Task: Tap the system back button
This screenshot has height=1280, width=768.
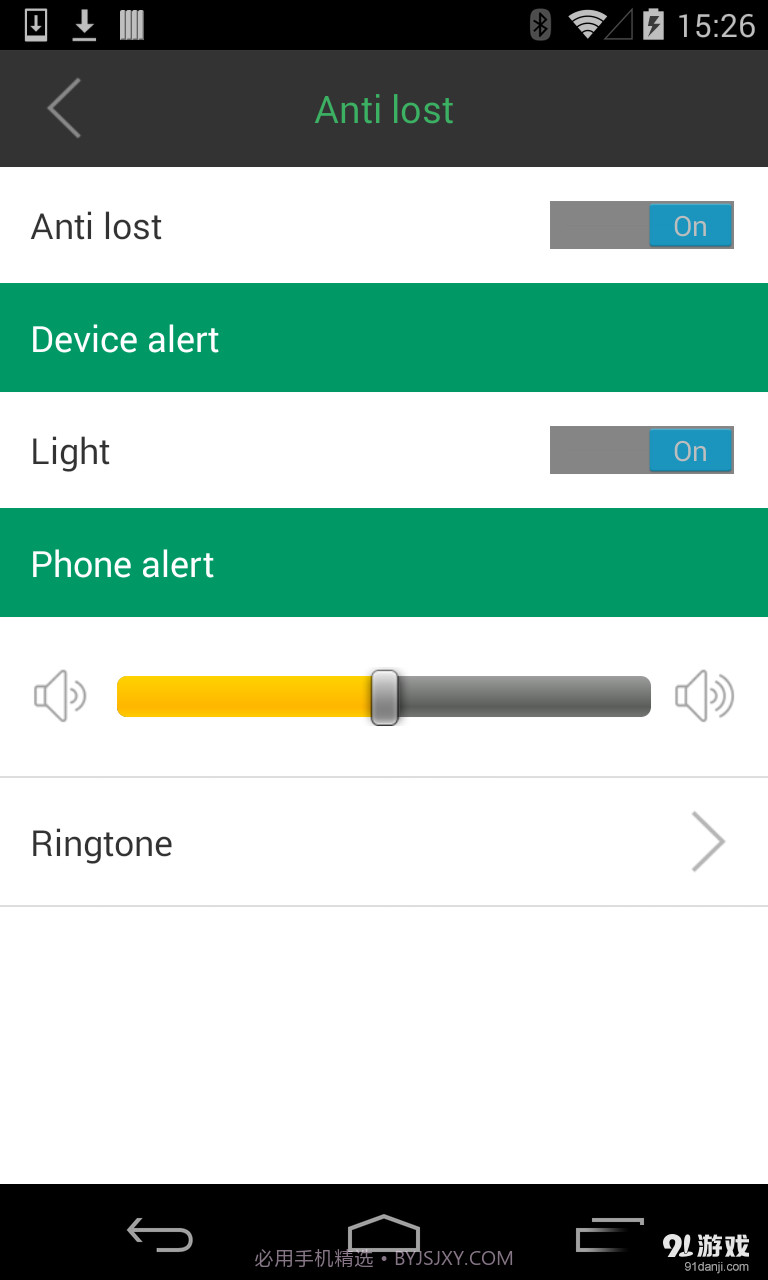Action: 159,1235
